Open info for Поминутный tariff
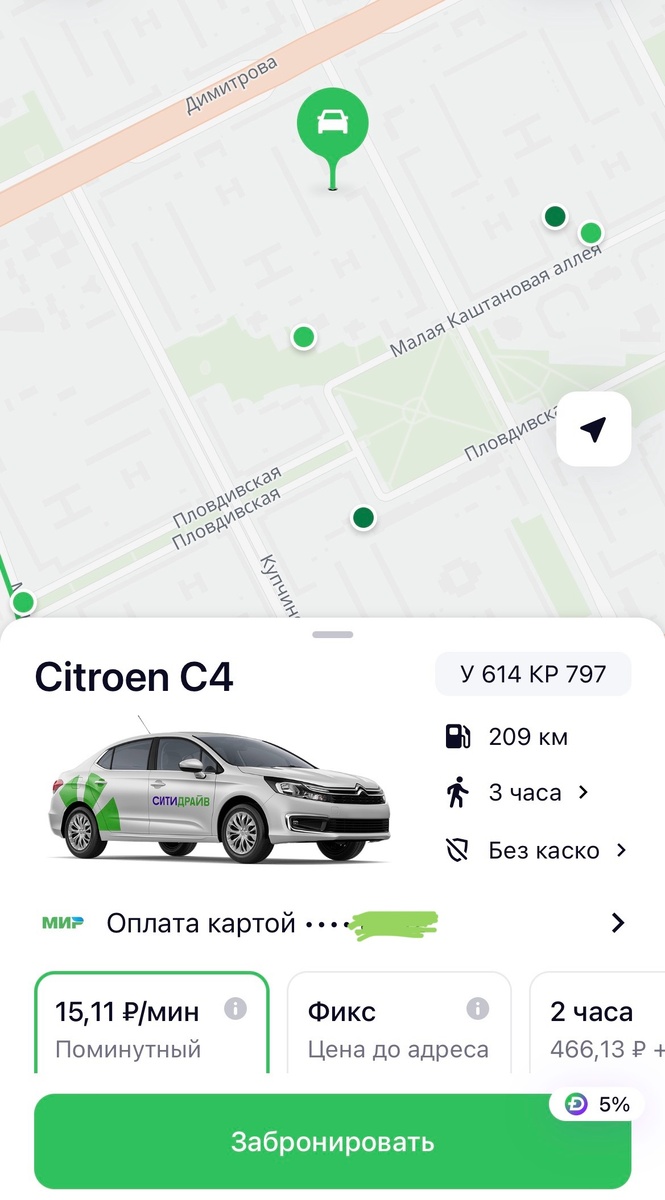This screenshot has width=665, height=1200. click(x=236, y=1009)
